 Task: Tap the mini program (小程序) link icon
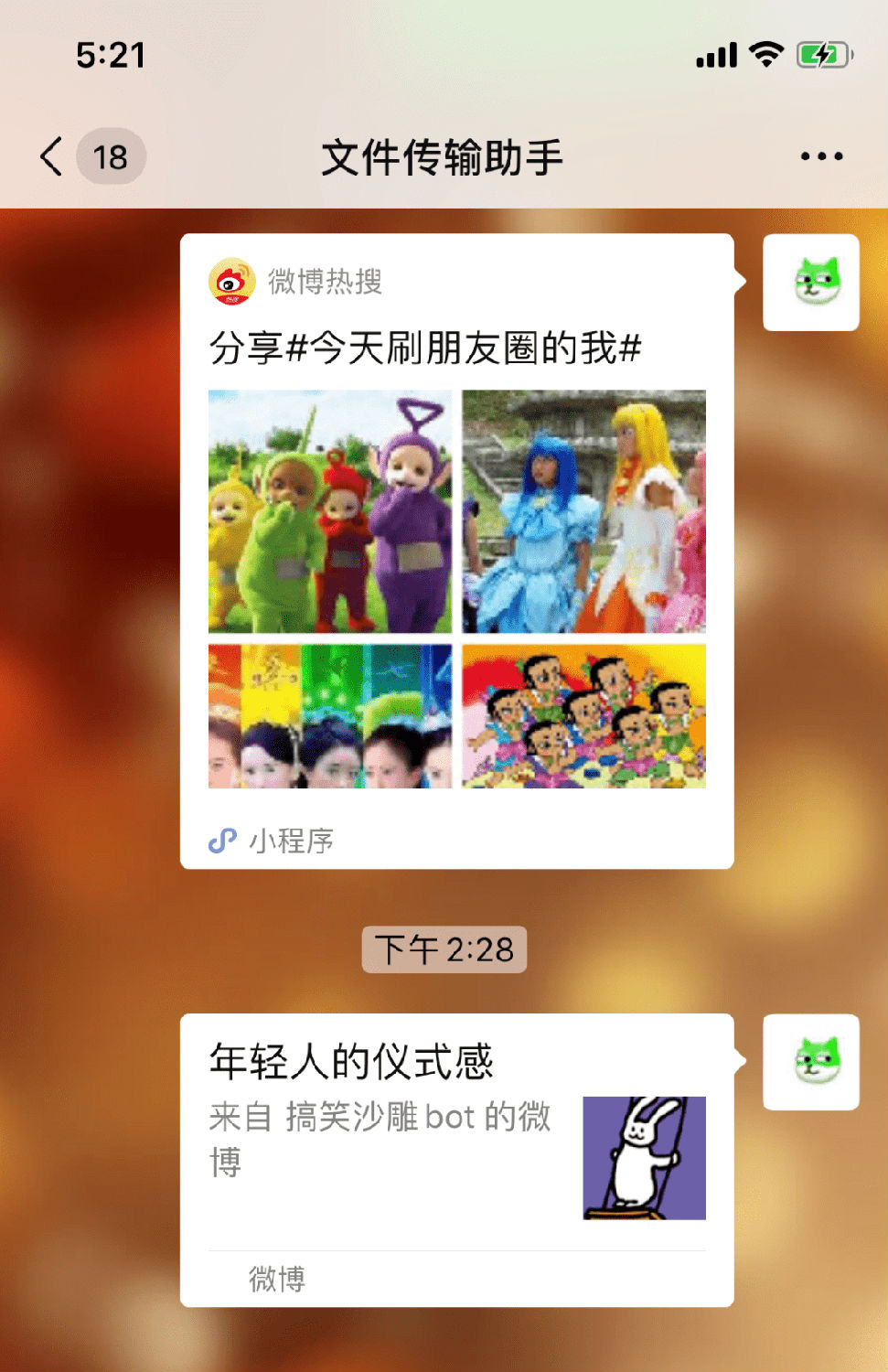tap(222, 840)
